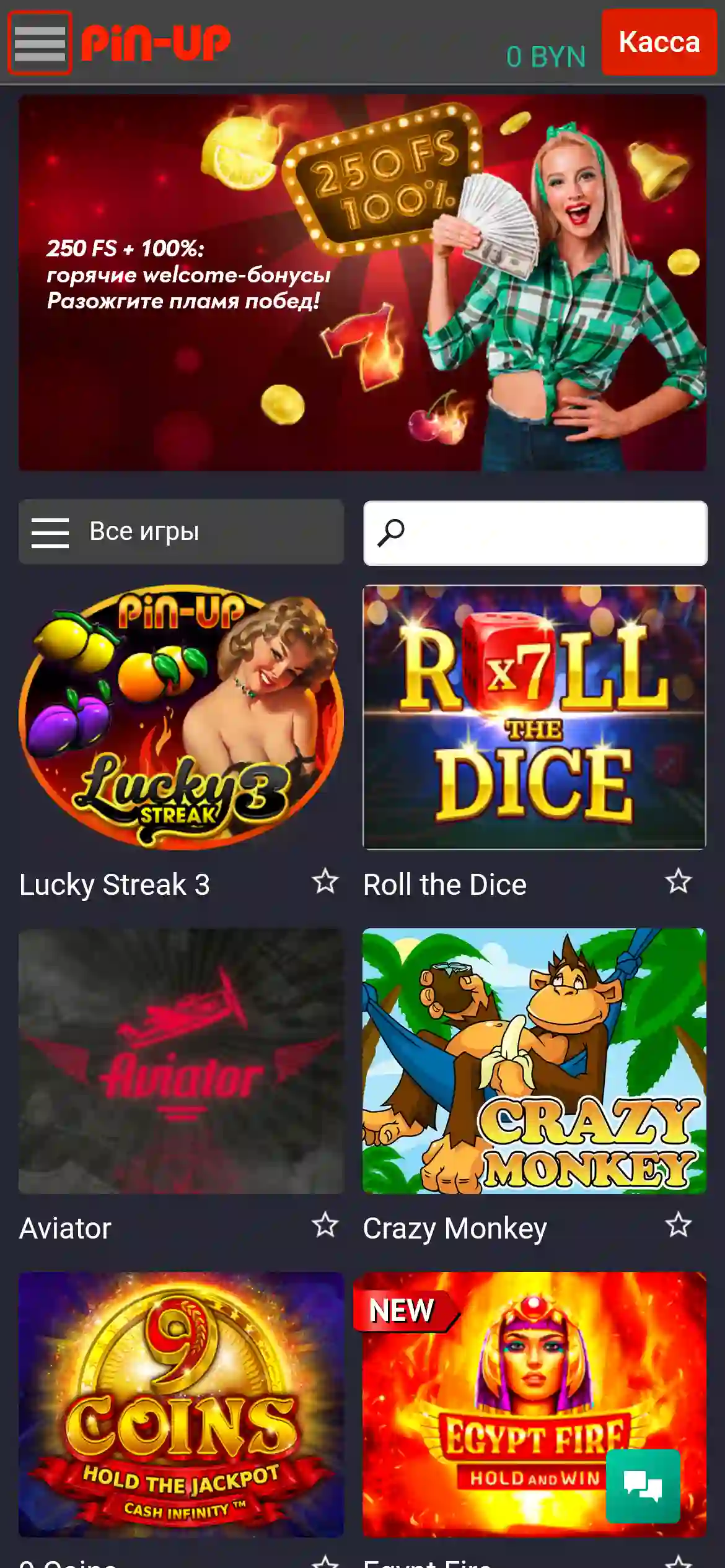Open the Aviator game
The width and height of the screenshot is (725, 1568).
coord(181,1060)
